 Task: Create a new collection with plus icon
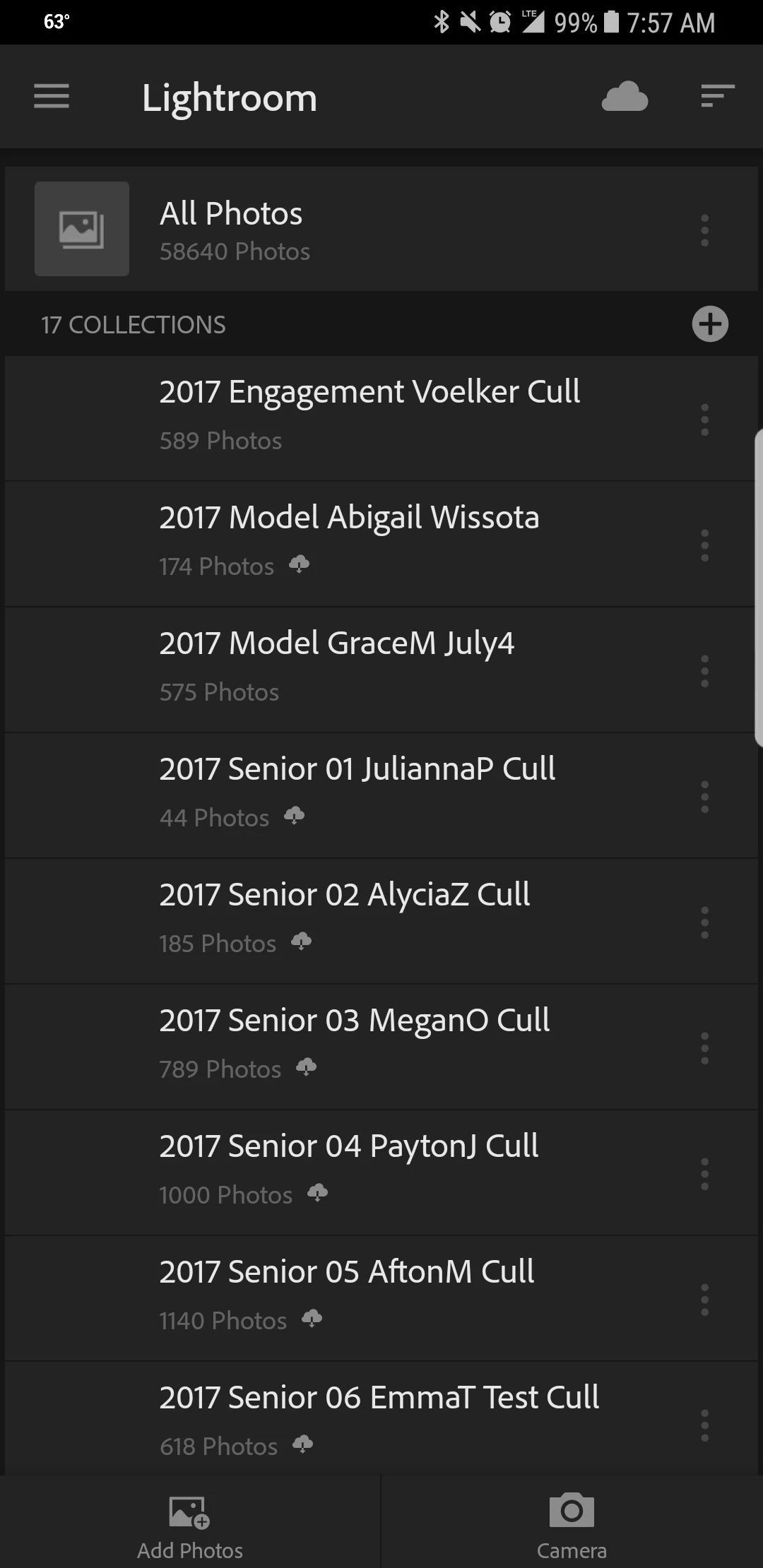coord(710,324)
